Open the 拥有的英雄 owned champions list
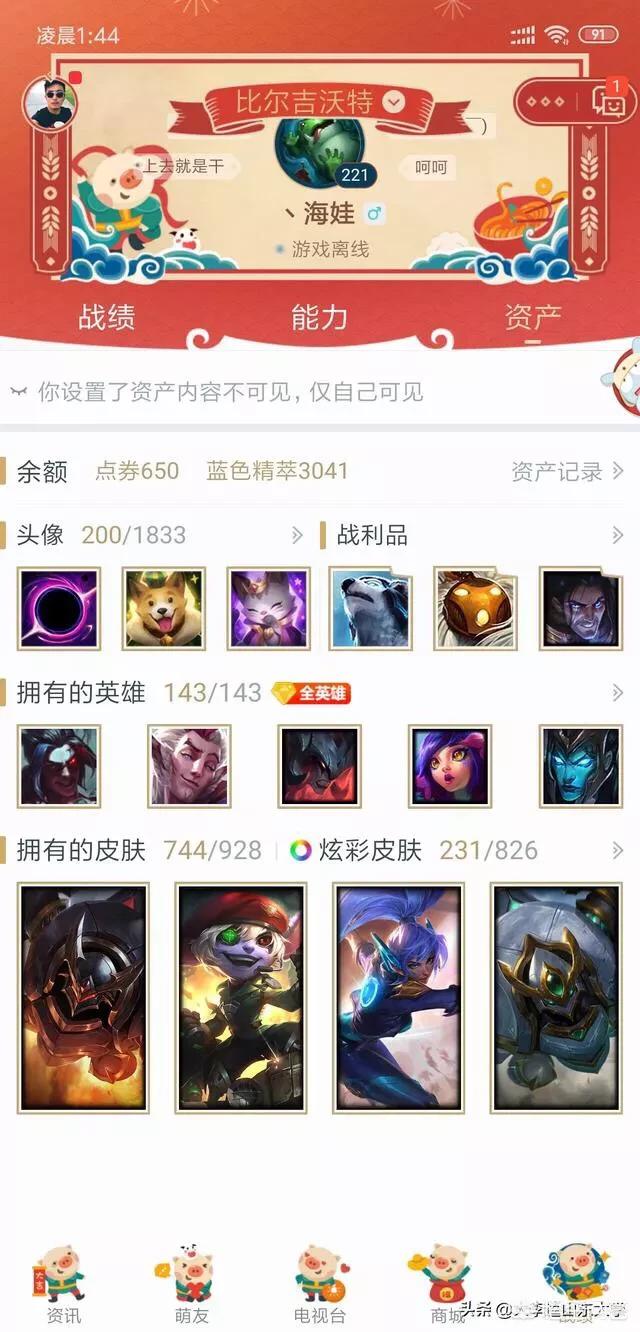Viewport: 640px width, 1332px height. 617,692
